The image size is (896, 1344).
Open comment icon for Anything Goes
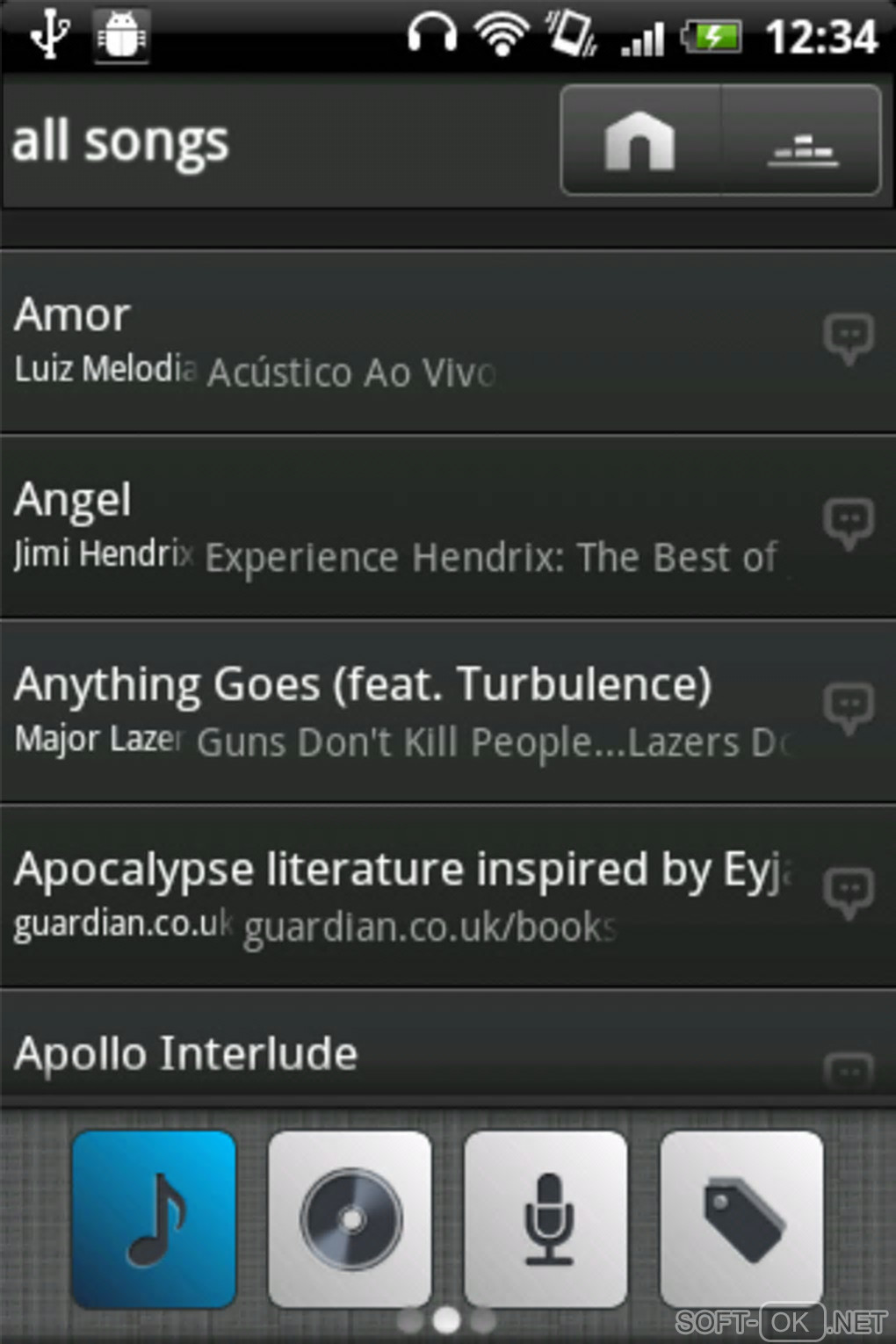click(849, 708)
